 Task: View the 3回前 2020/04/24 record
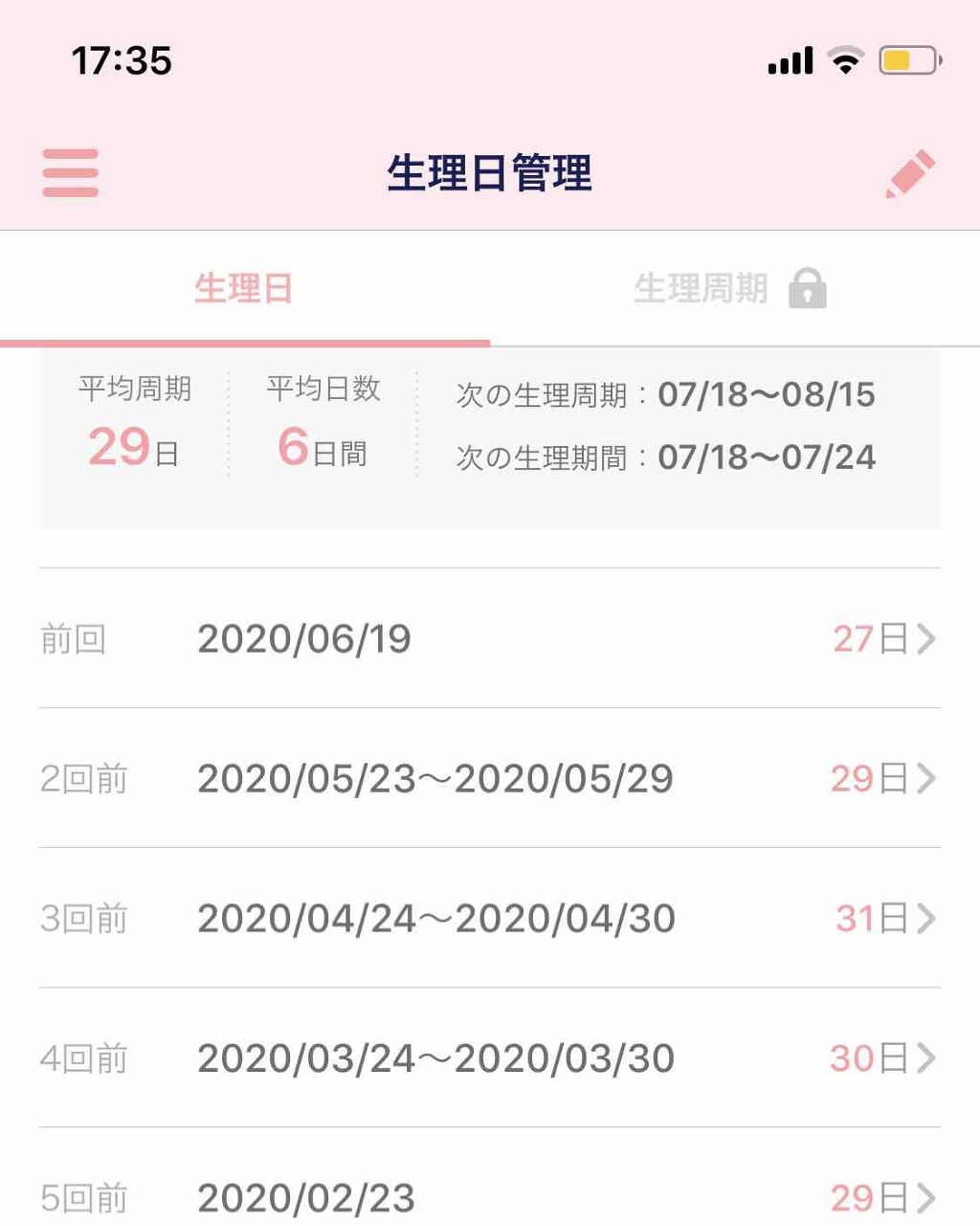click(x=489, y=918)
